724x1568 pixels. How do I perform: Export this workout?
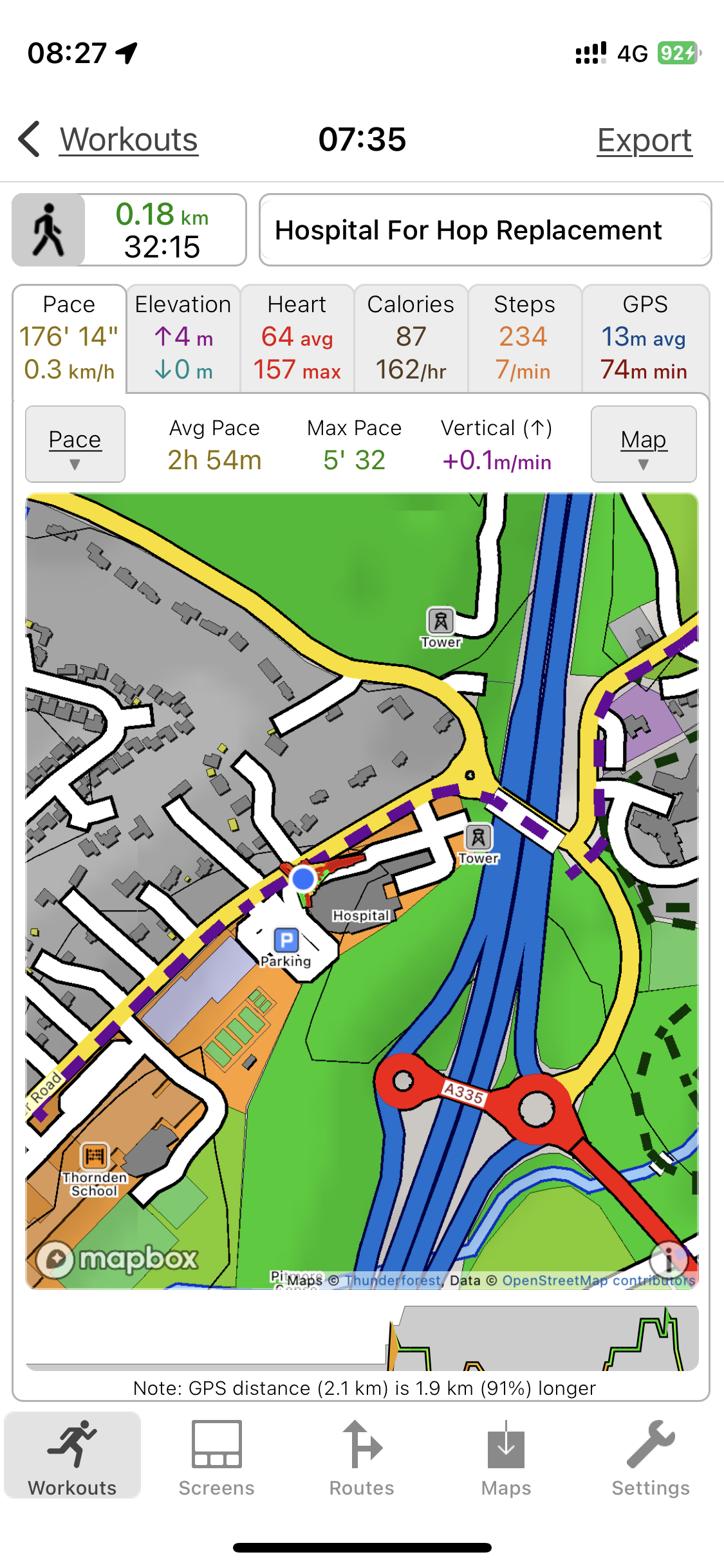click(x=644, y=140)
